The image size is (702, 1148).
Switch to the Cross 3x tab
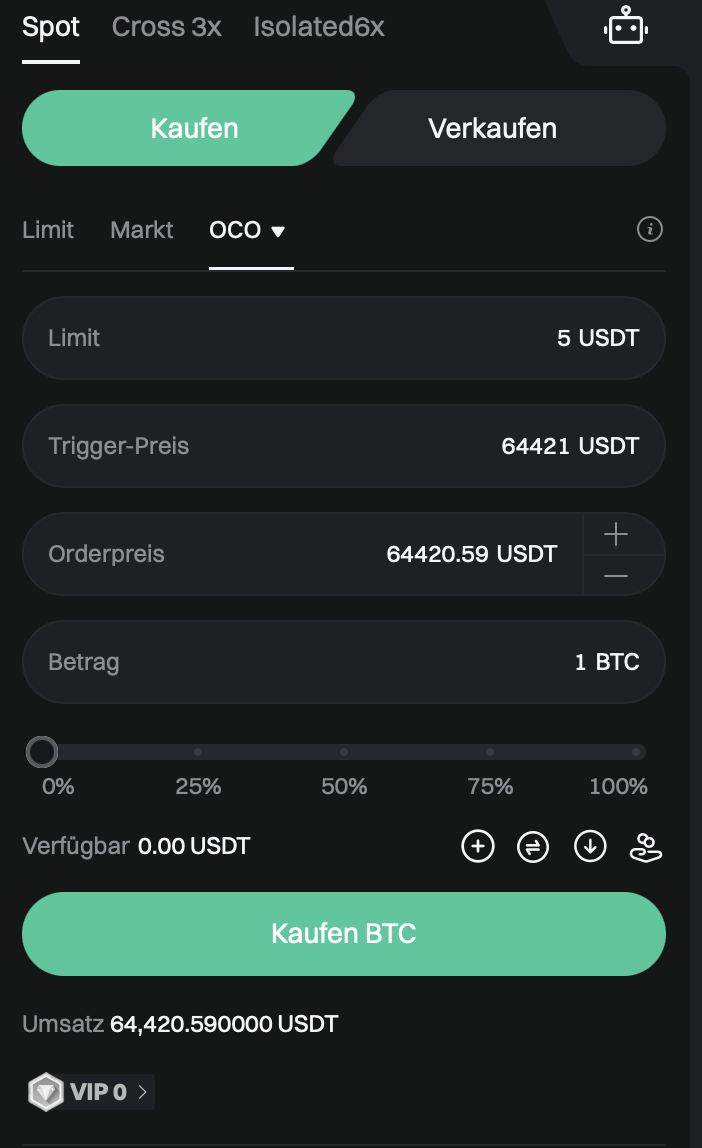click(x=166, y=27)
